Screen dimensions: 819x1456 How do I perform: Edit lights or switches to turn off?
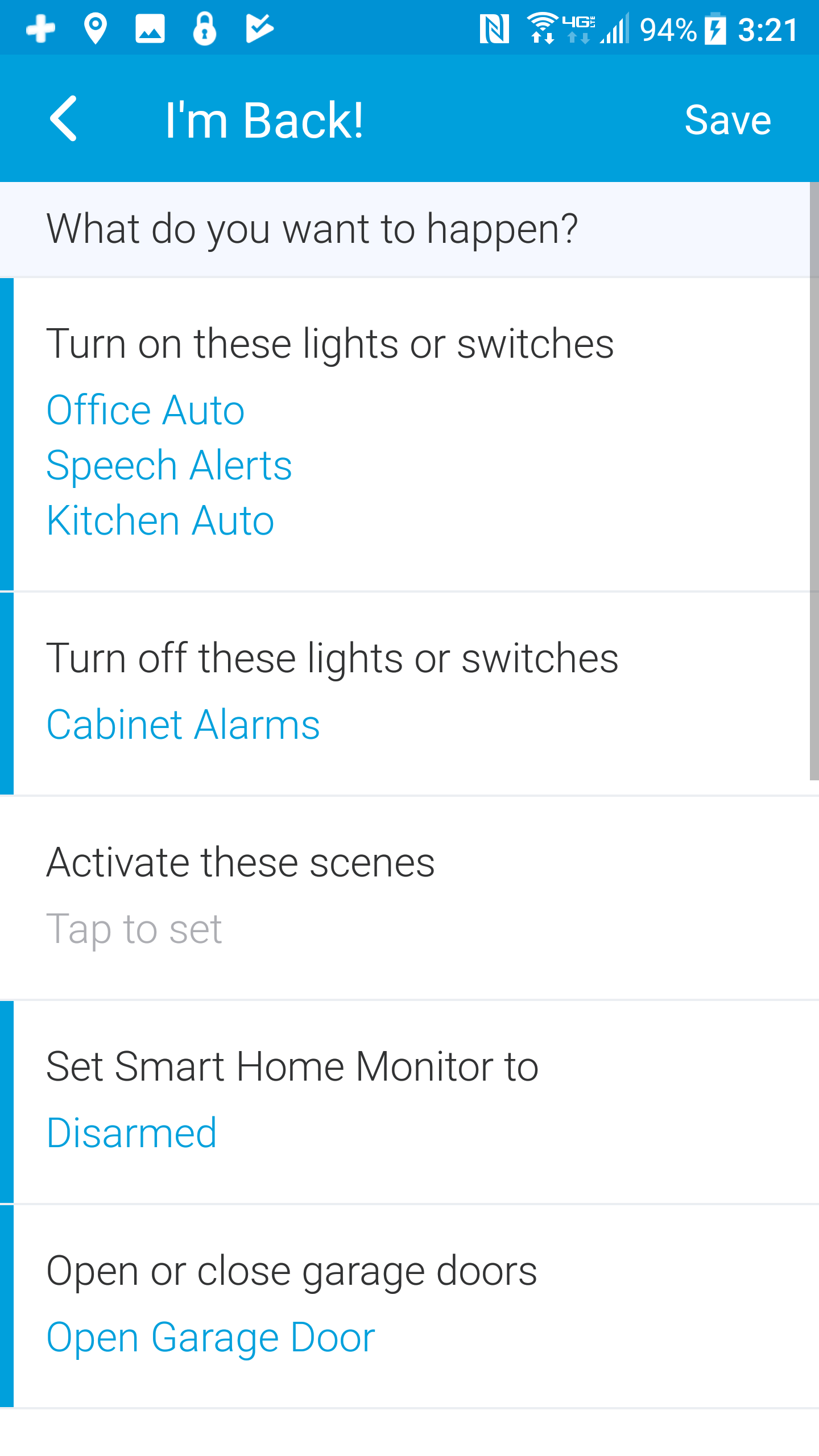(x=409, y=692)
